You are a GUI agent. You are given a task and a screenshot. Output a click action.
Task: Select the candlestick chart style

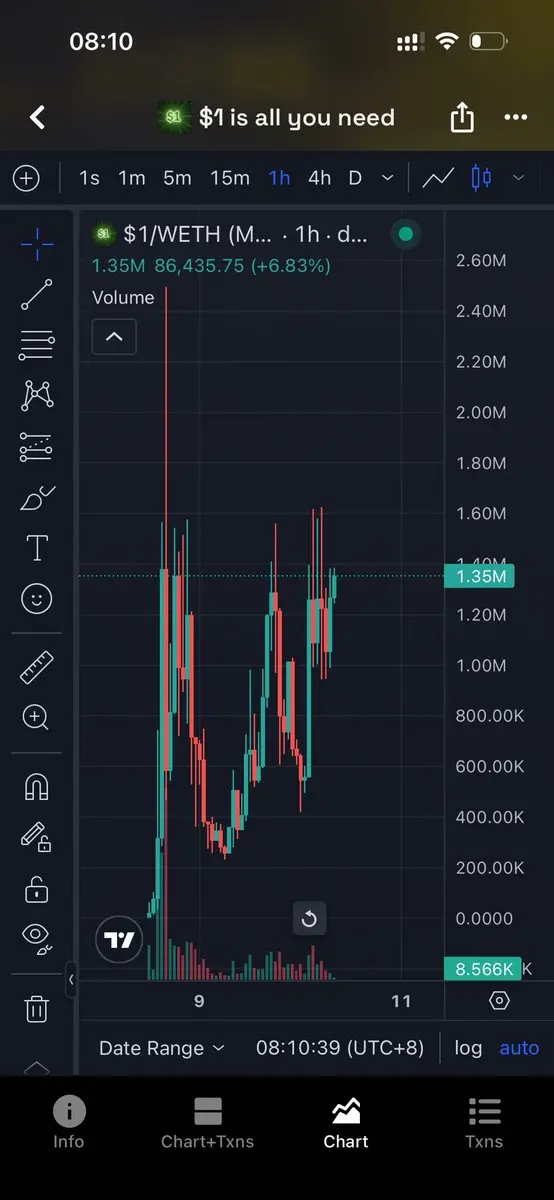[x=481, y=178]
